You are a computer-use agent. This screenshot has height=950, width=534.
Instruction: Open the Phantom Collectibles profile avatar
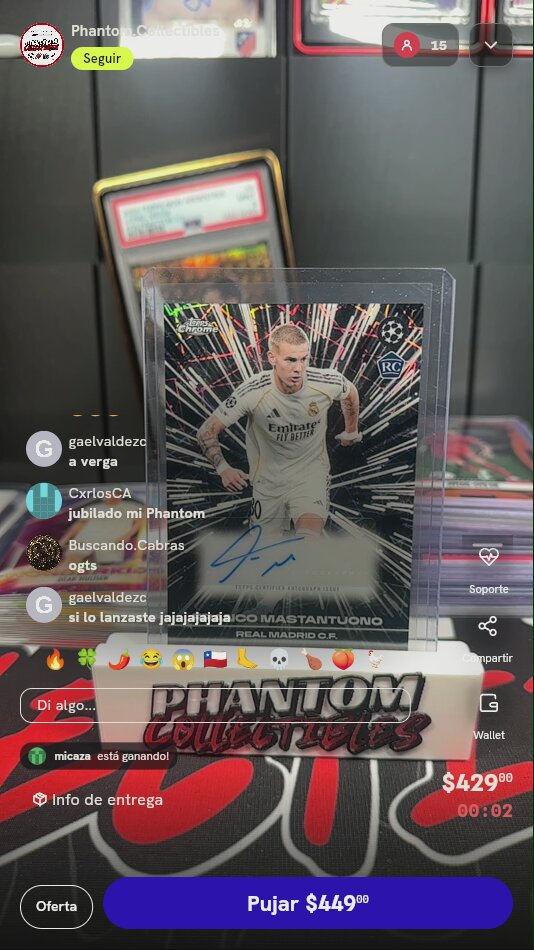(x=42, y=45)
